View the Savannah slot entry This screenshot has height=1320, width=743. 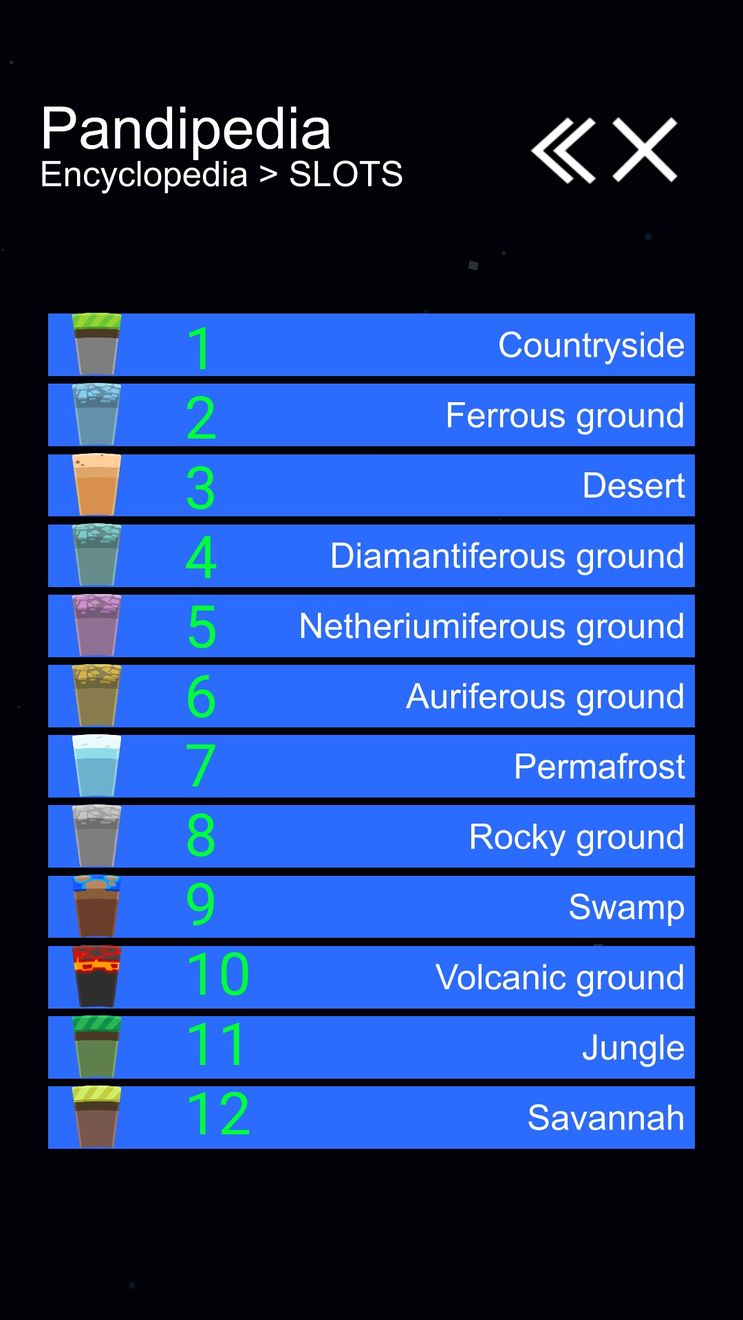click(x=371, y=1117)
